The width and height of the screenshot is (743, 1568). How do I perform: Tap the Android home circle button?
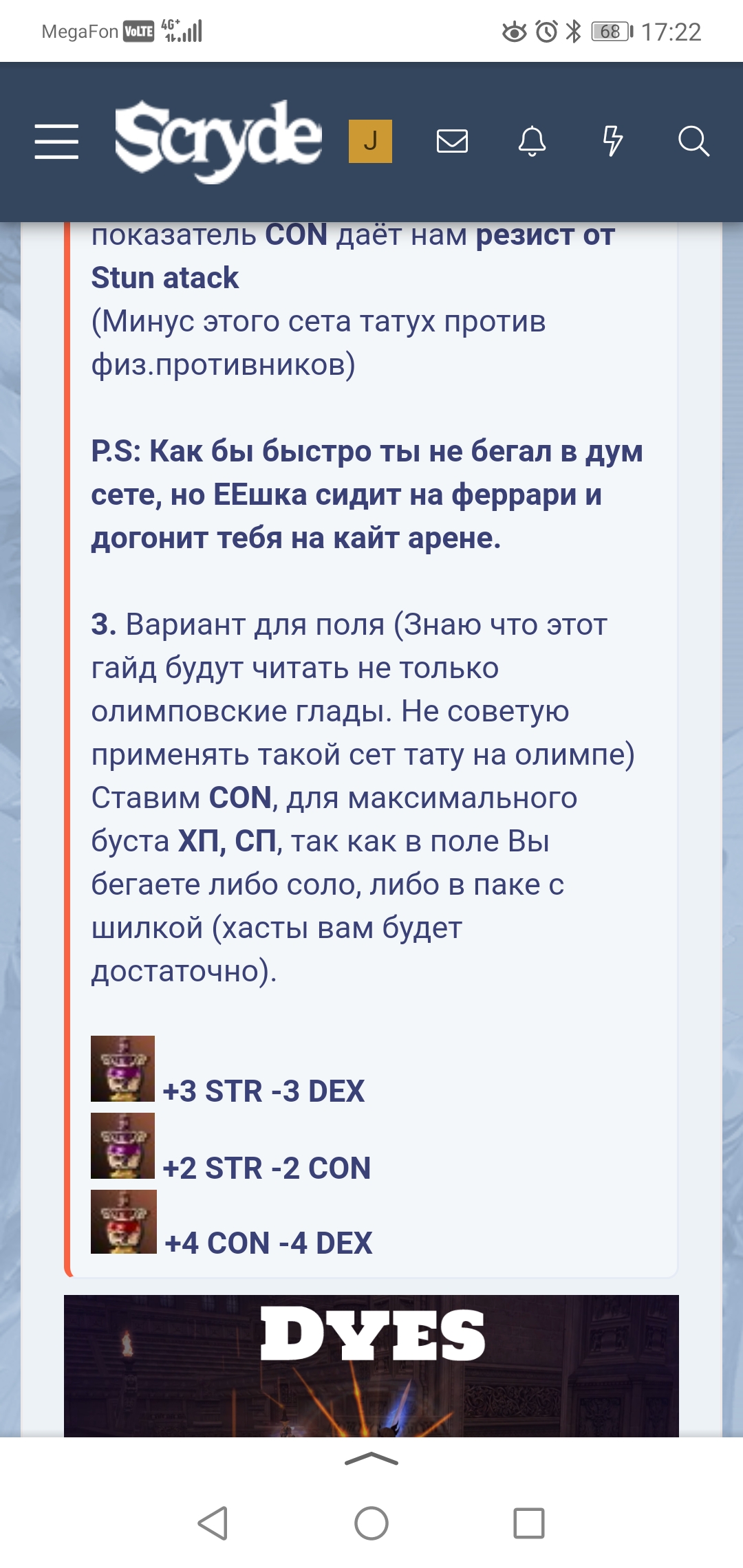coord(371,1523)
